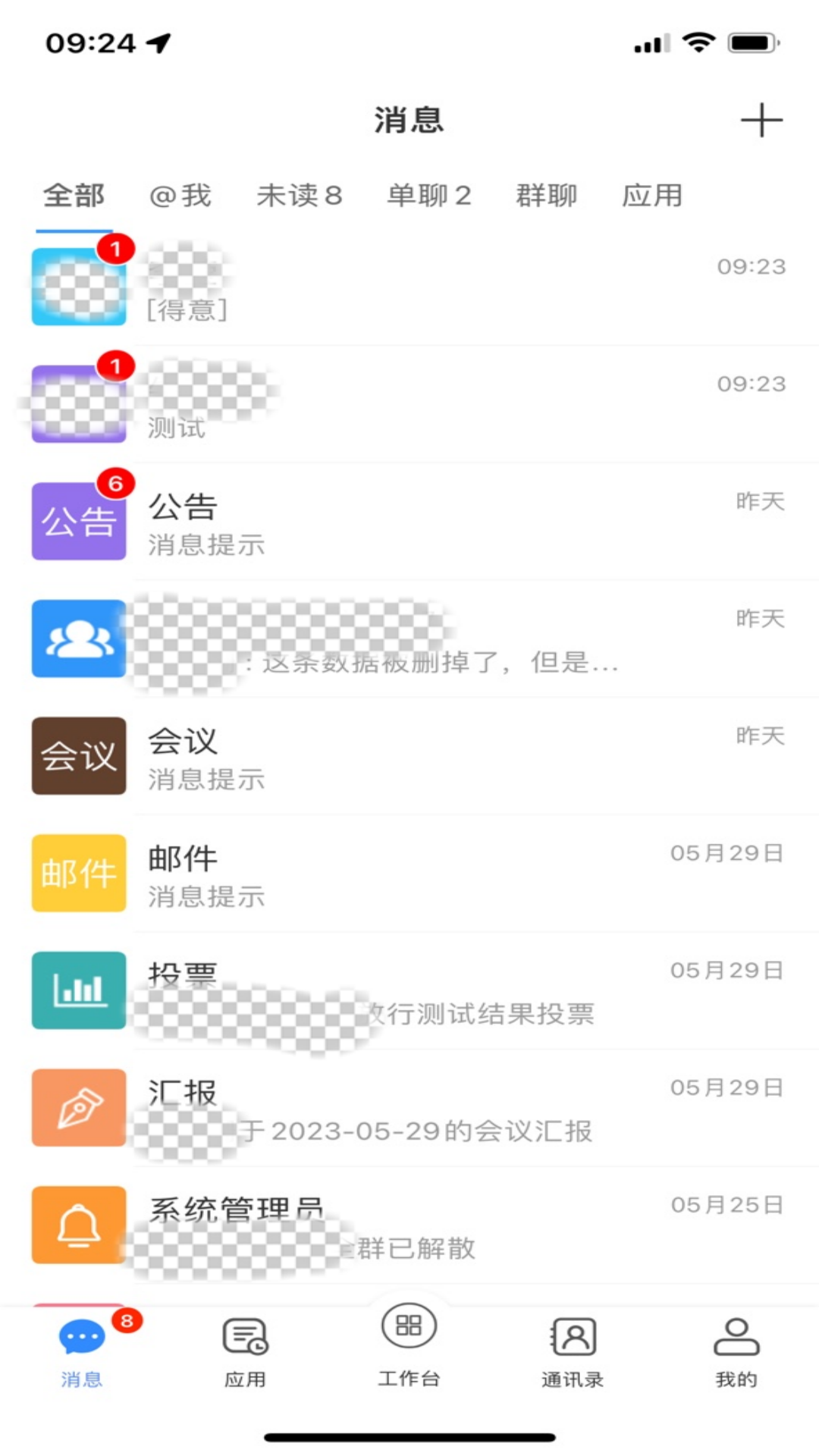The height and width of the screenshot is (1456, 819).
Task: Switch to the 未读8 unread filter tab
Action: 300,196
